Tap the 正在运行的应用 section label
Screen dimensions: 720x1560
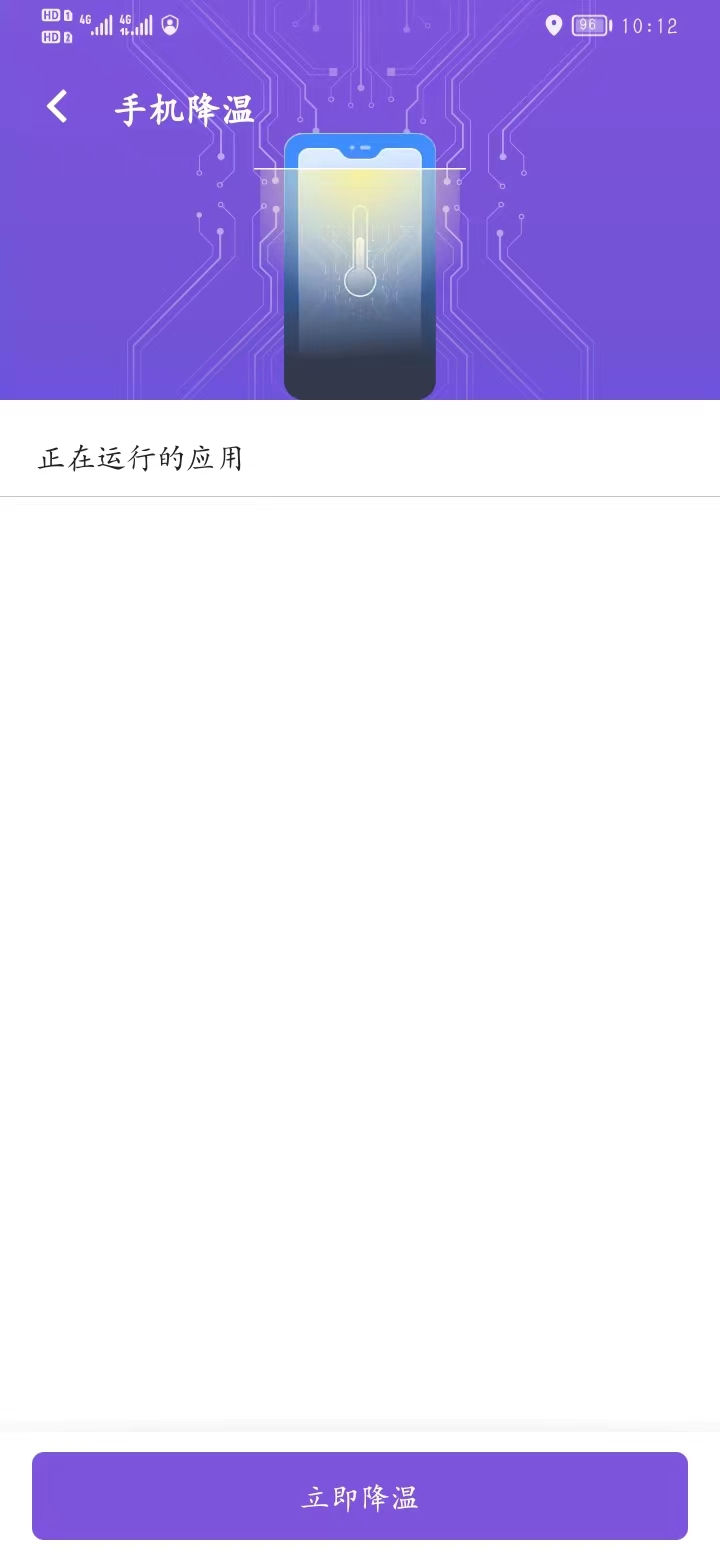[143, 457]
